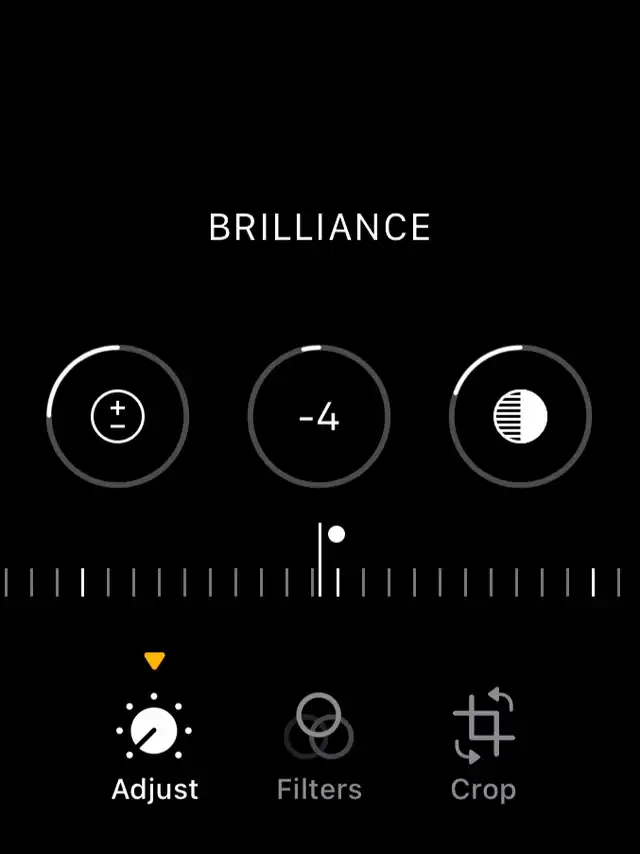
Task: Select the Exposure adjustment dial
Action: coord(118,416)
